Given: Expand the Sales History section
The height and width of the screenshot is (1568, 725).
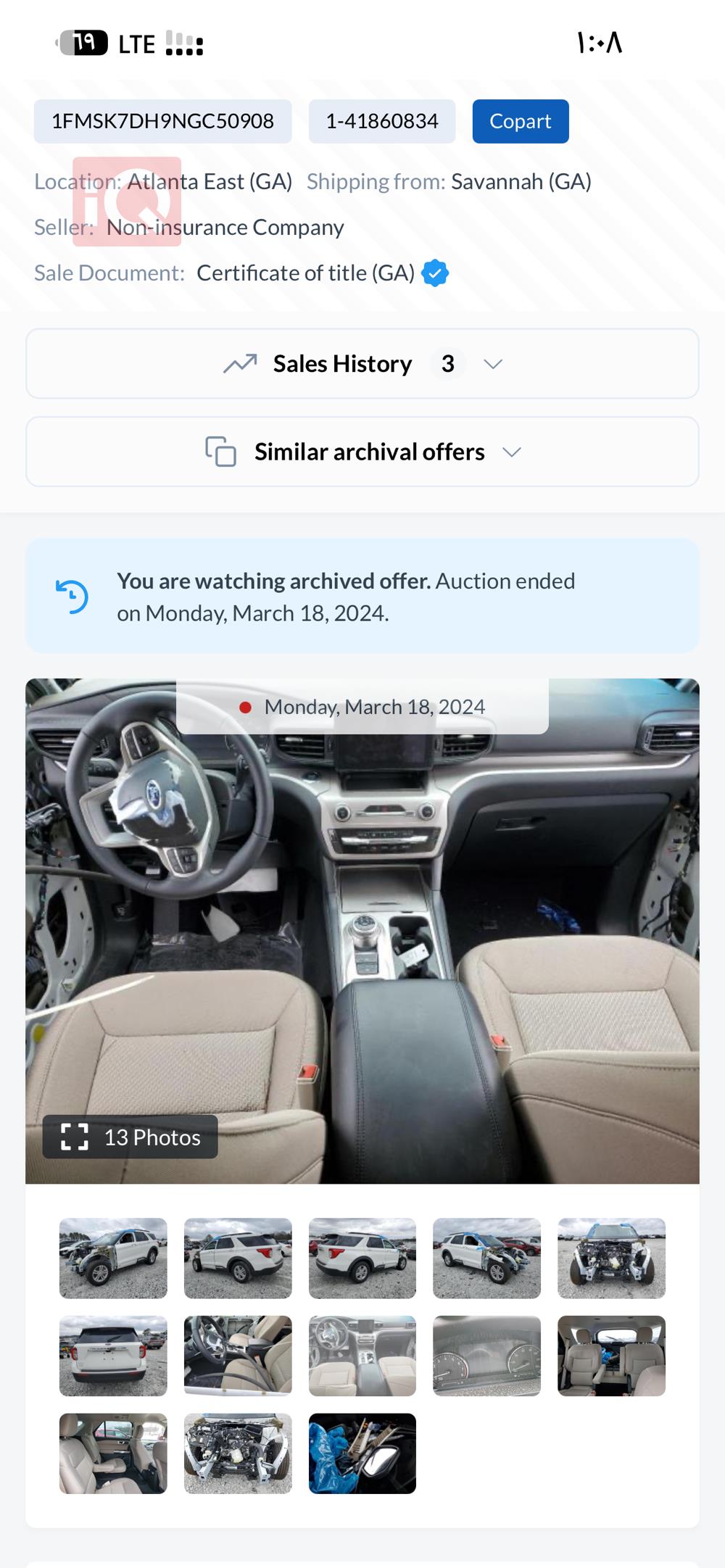Looking at the screenshot, I should pyautogui.click(x=362, y=363).
